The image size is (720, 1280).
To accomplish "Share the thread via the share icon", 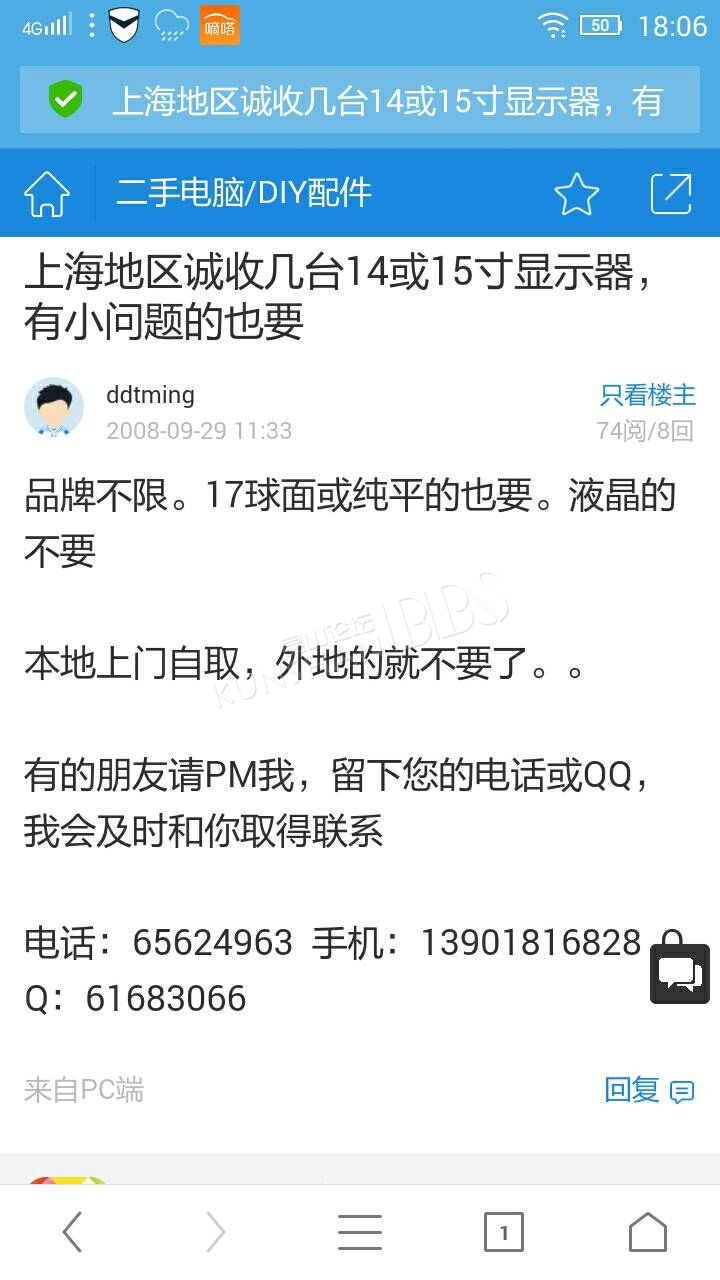I will point(671,193).
